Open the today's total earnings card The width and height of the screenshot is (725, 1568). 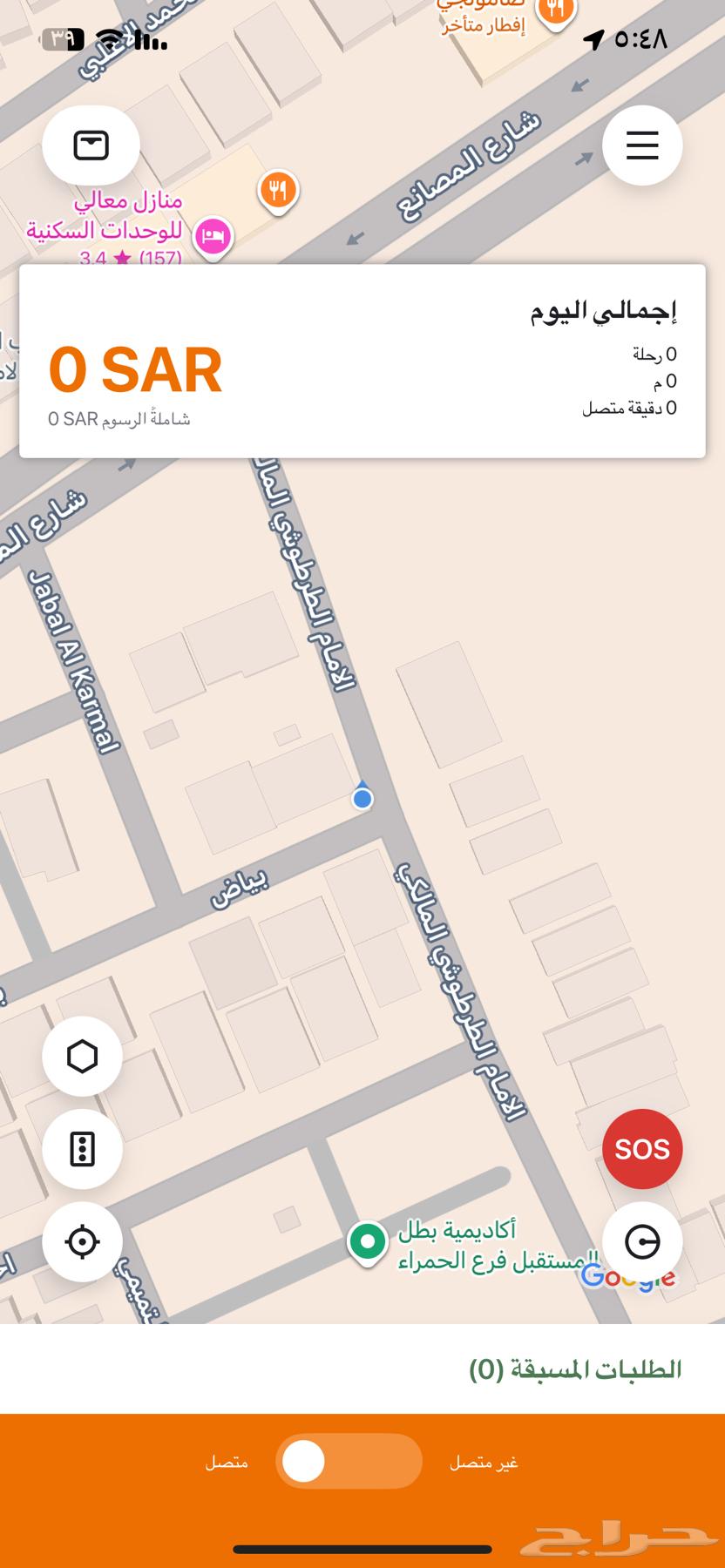coord(362,361)
